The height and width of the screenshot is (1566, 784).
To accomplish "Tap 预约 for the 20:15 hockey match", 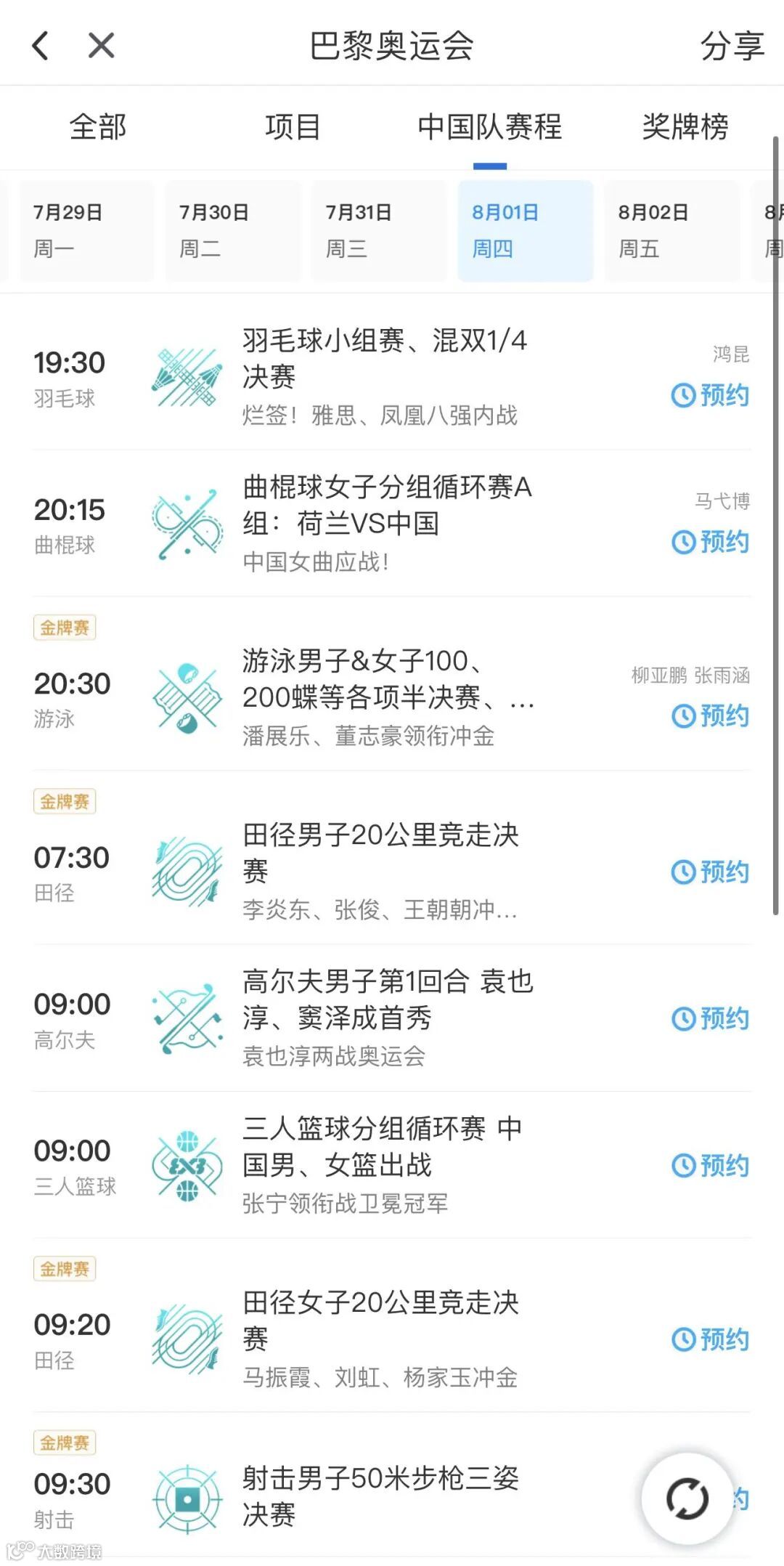I will [710, 542].
